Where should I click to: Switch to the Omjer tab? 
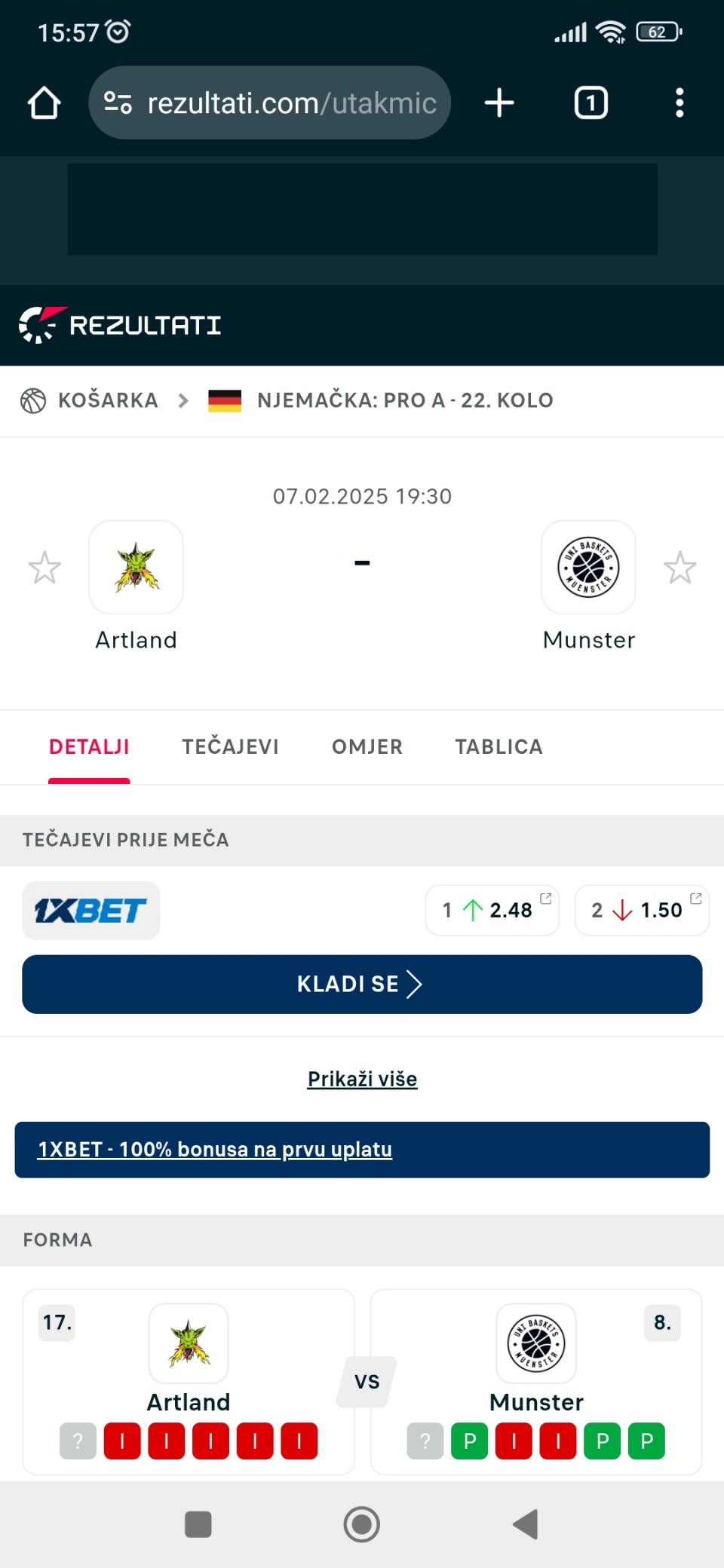tap(367, 747)
